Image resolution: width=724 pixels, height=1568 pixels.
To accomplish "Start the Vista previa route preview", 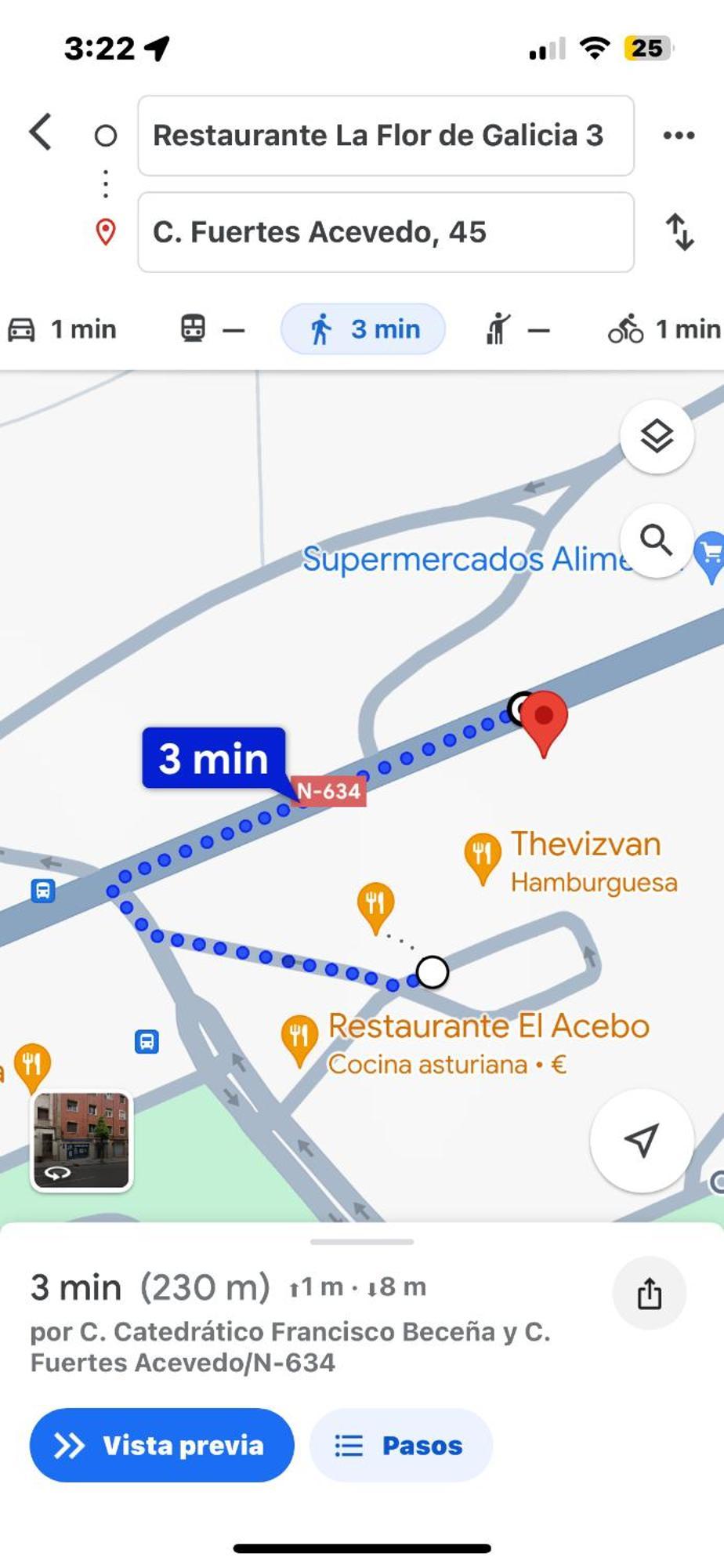I will [x=161, y=1445].
